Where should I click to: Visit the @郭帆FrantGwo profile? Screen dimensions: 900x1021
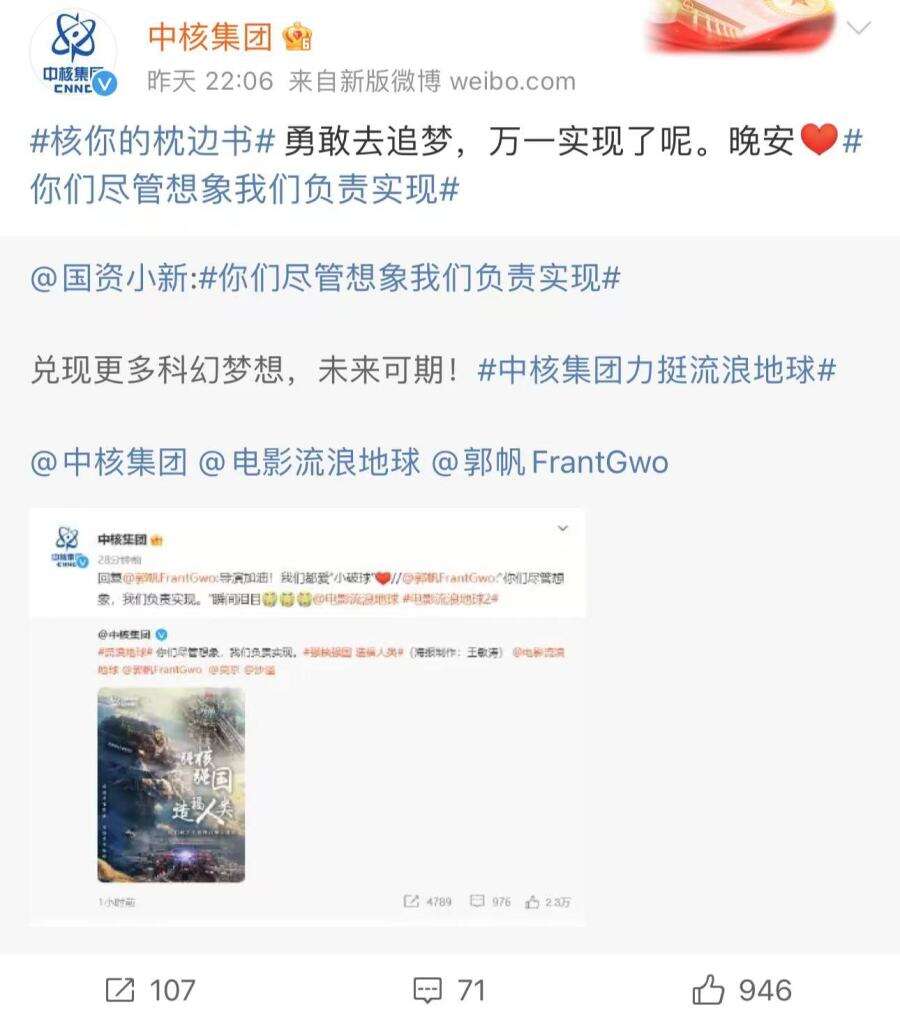coord(549,462)
